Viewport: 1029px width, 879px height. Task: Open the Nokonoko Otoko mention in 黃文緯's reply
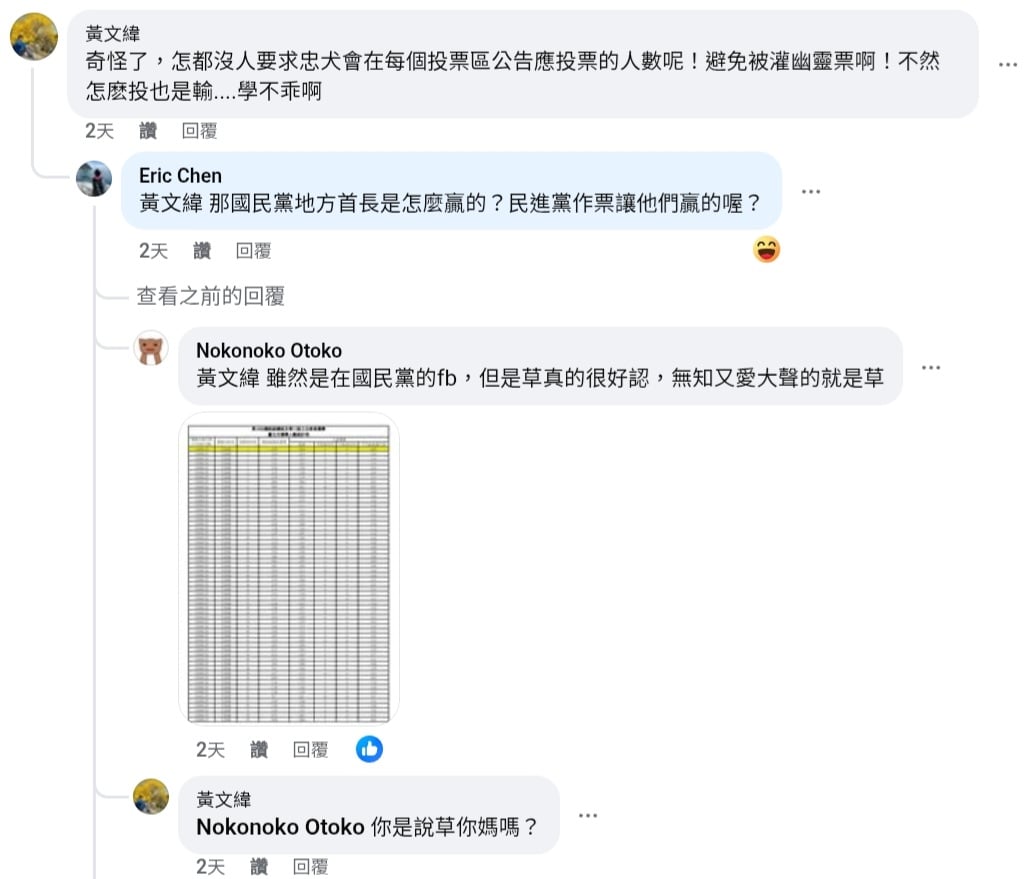click(x=279, y=827)
